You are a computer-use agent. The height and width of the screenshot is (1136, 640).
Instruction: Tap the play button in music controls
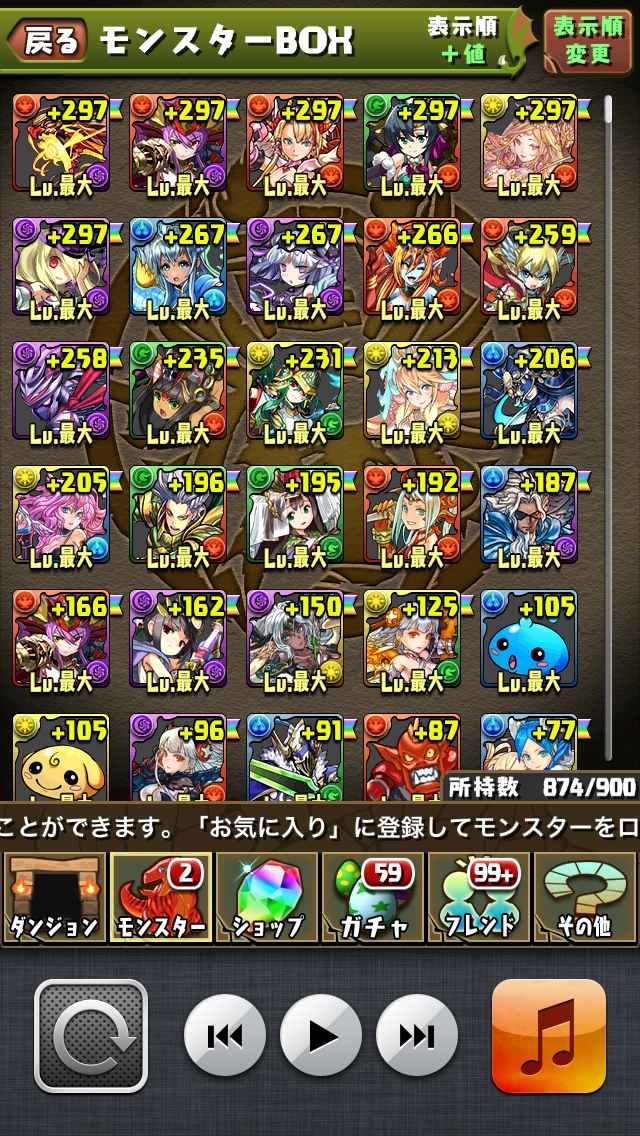click(x=320, y=1035)
